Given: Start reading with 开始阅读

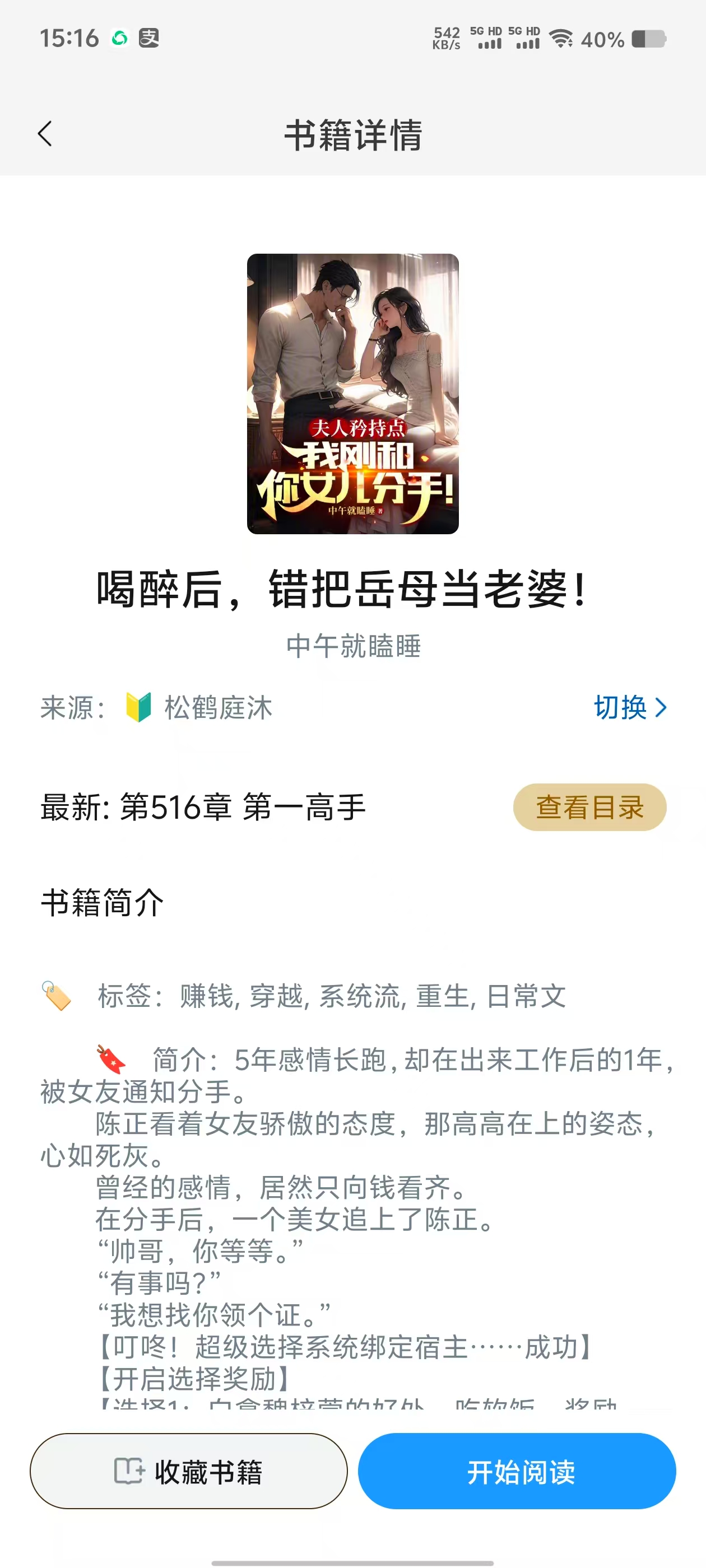Looking at the screenshot, I should pos(517,1471).
